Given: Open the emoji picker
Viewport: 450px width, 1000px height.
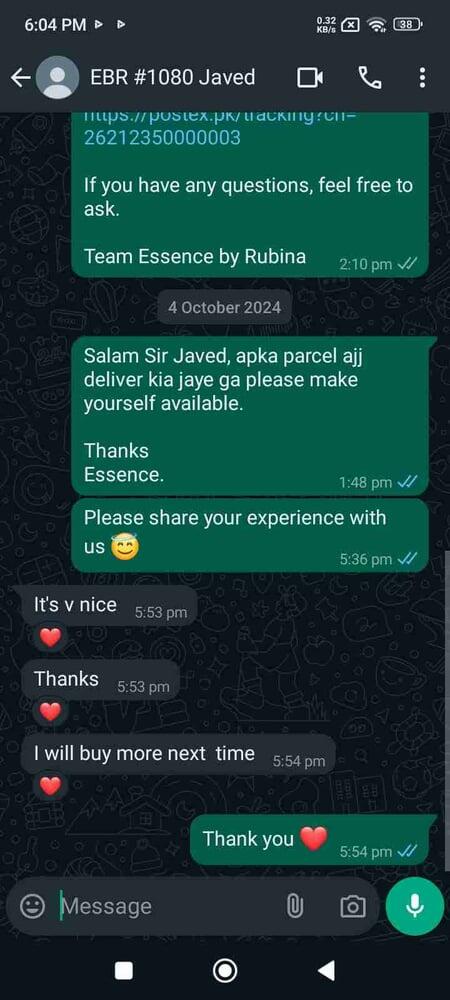Looking at the screenshot, I should click(x=33, y=906).
